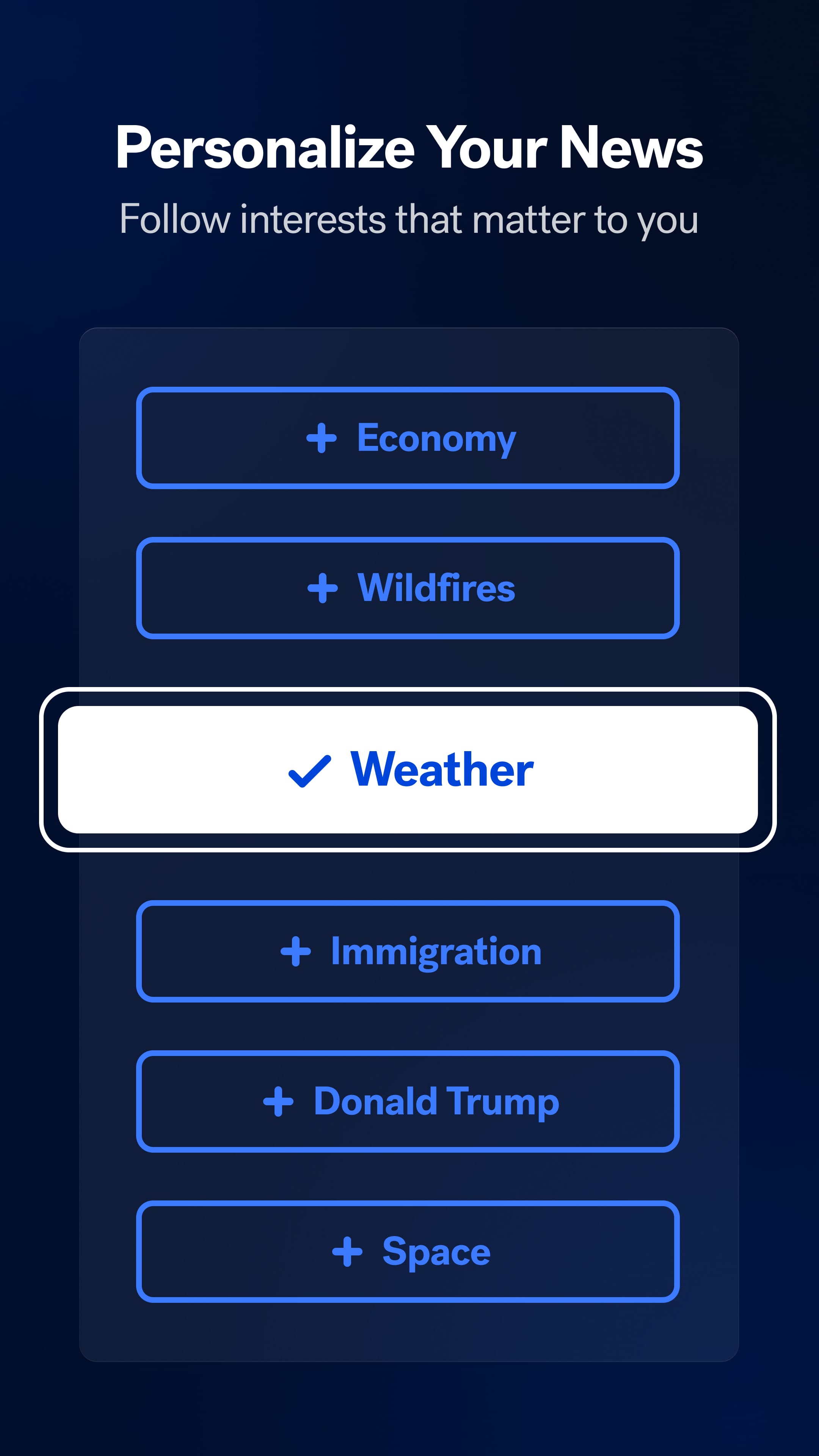Toggle the Immigration interest on
819x1456 pixels.
[x=409, y=951]
